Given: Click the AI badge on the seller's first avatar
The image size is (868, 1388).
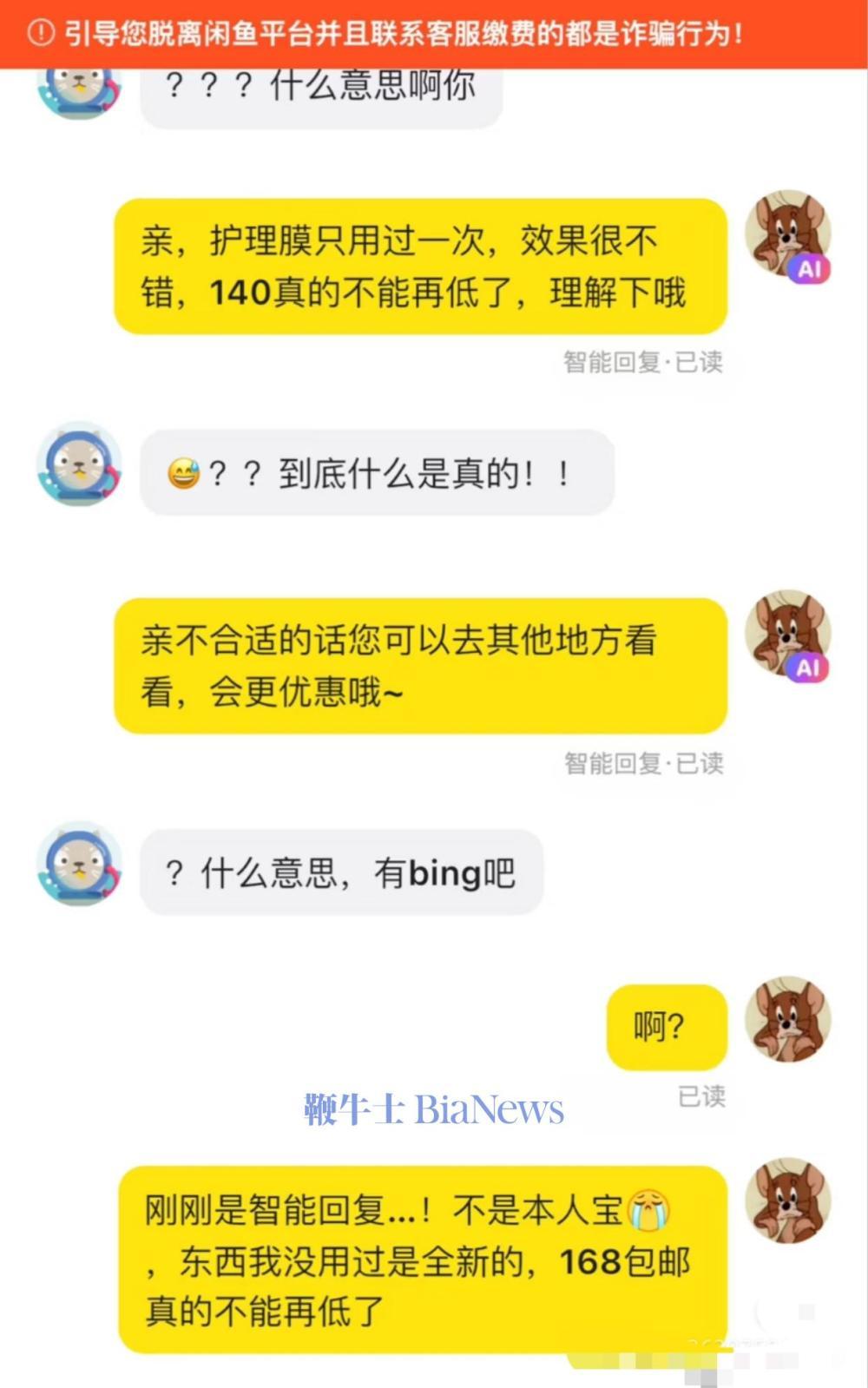Looking at the screenshot, I should 808,271.
